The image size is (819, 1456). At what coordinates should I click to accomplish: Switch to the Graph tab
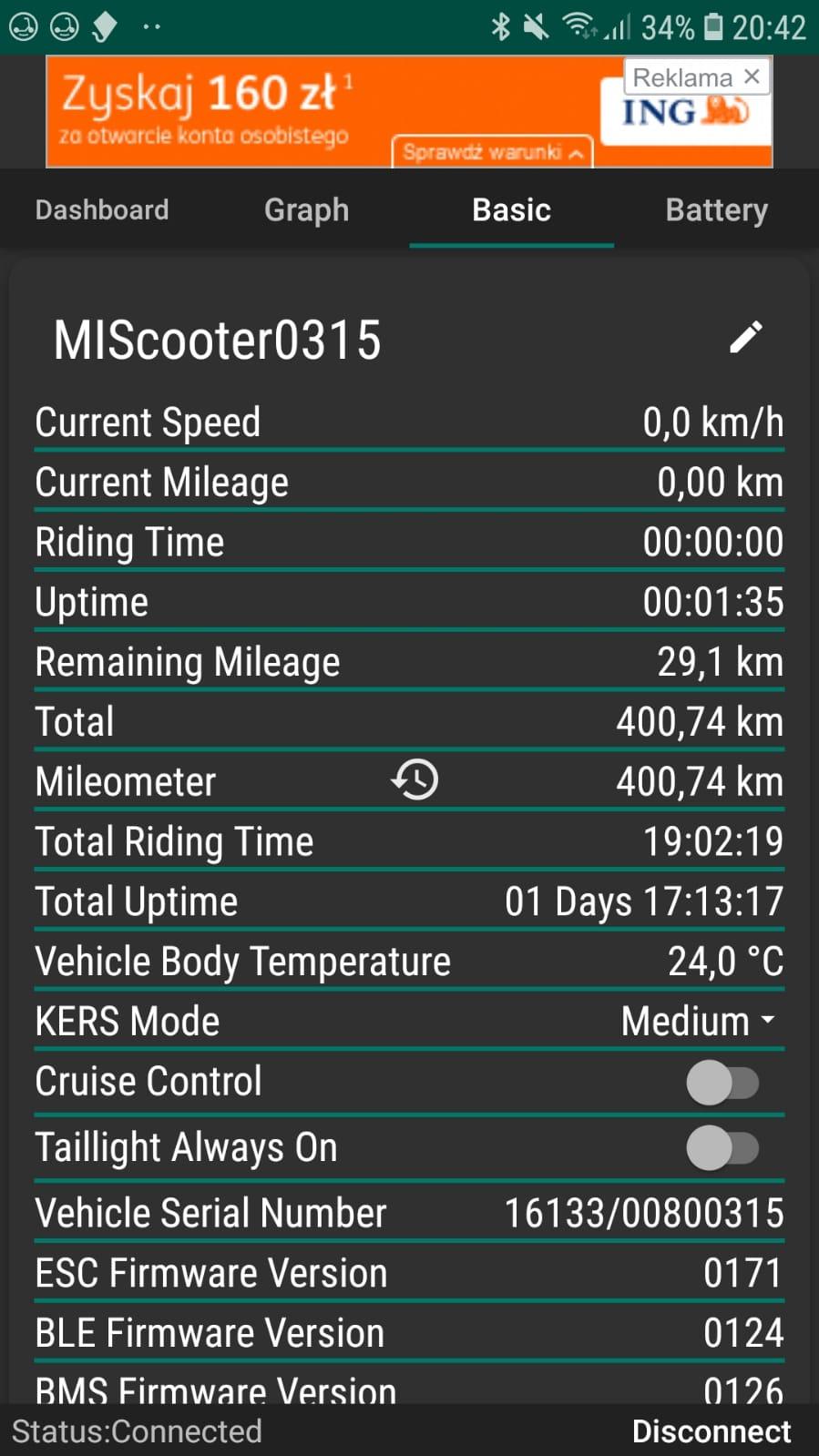point(306,209)
